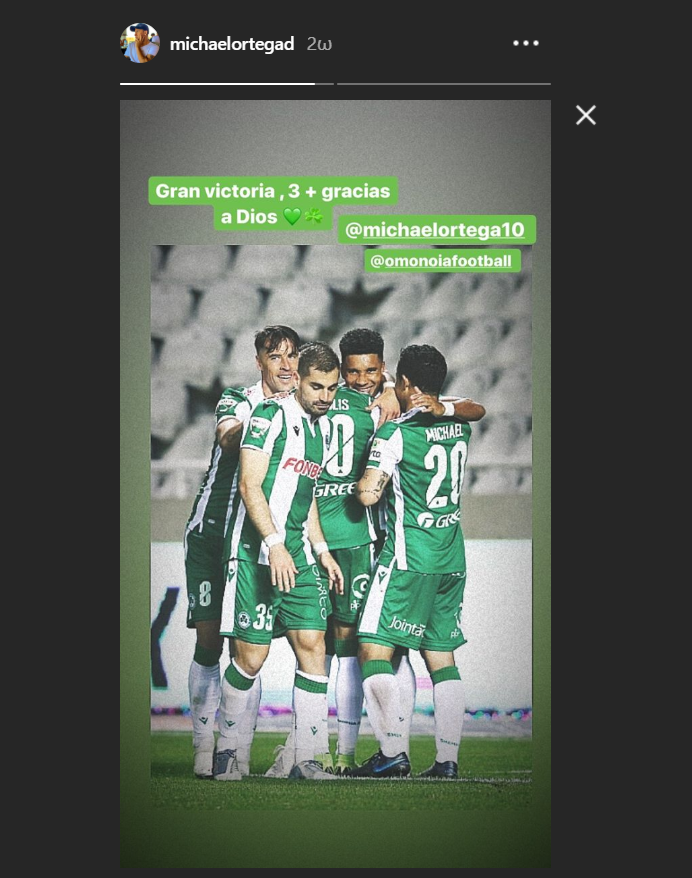Open the @omonoiafootball mention
Screen dimensions: 692x878
(x=441, y=261)
